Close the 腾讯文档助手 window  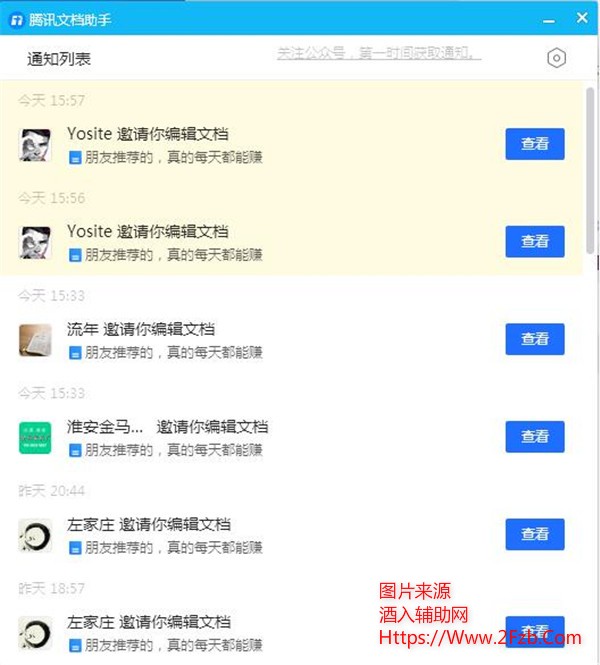click(x=582, y=18)
